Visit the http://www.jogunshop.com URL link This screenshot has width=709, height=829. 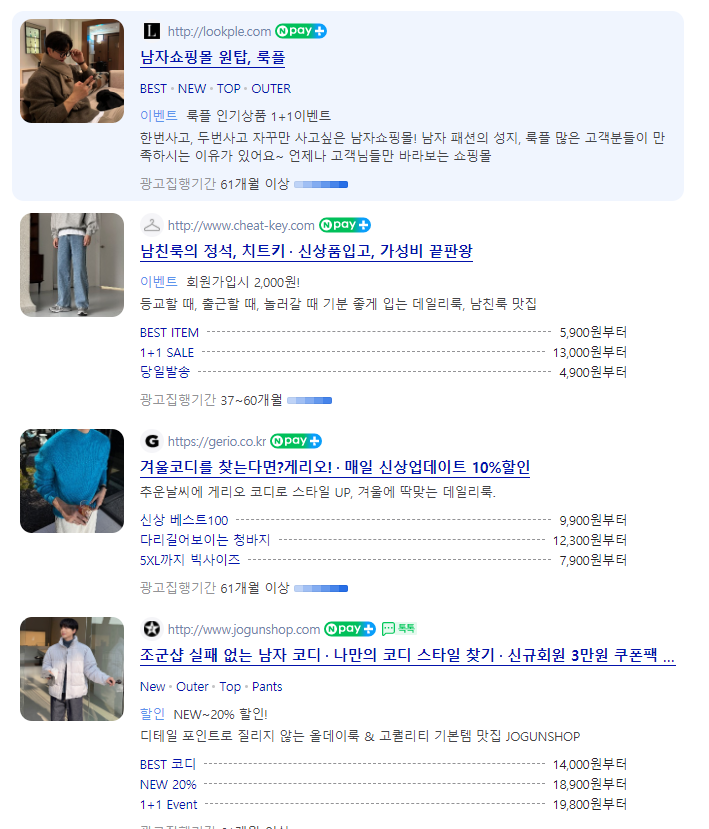(x=243, y=629)
